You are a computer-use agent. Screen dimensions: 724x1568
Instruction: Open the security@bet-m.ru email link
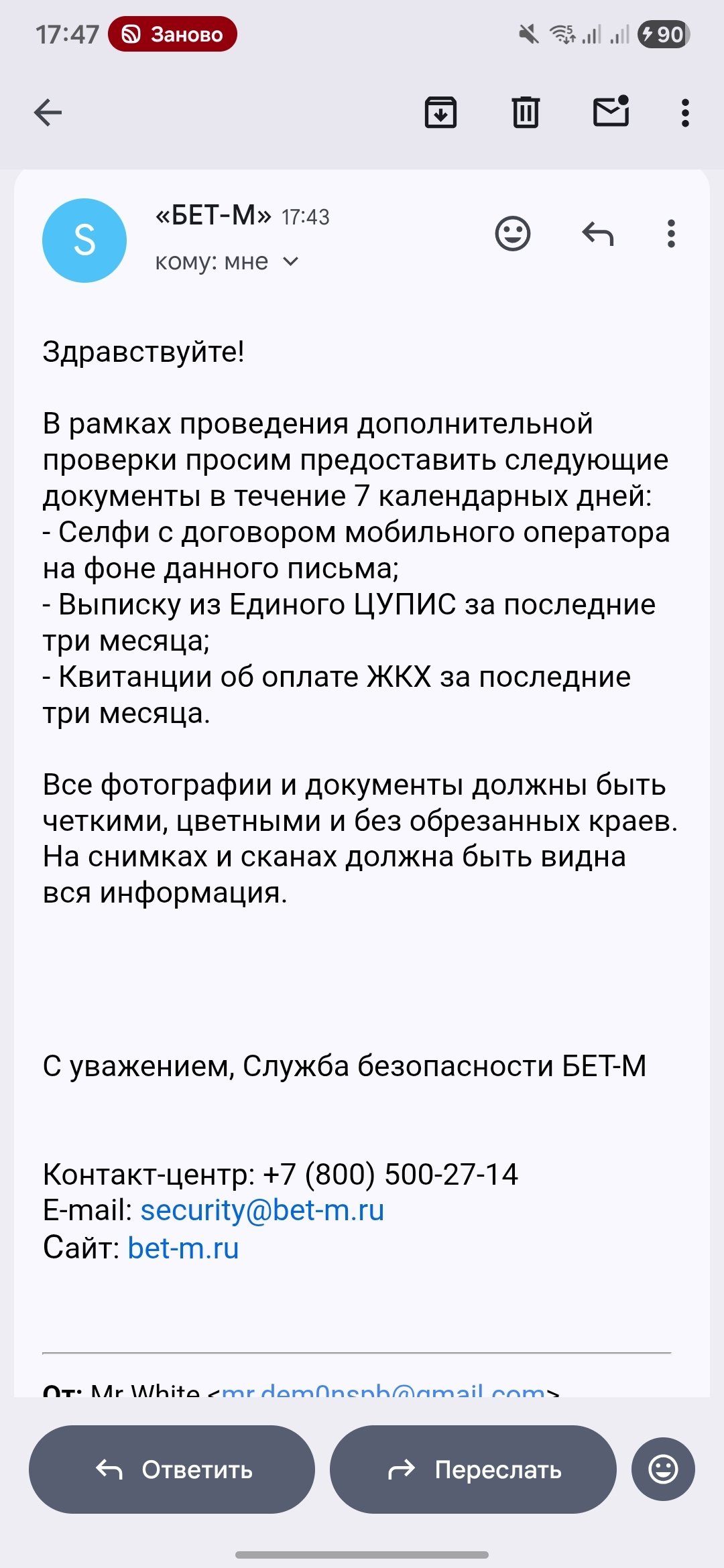261,1210
